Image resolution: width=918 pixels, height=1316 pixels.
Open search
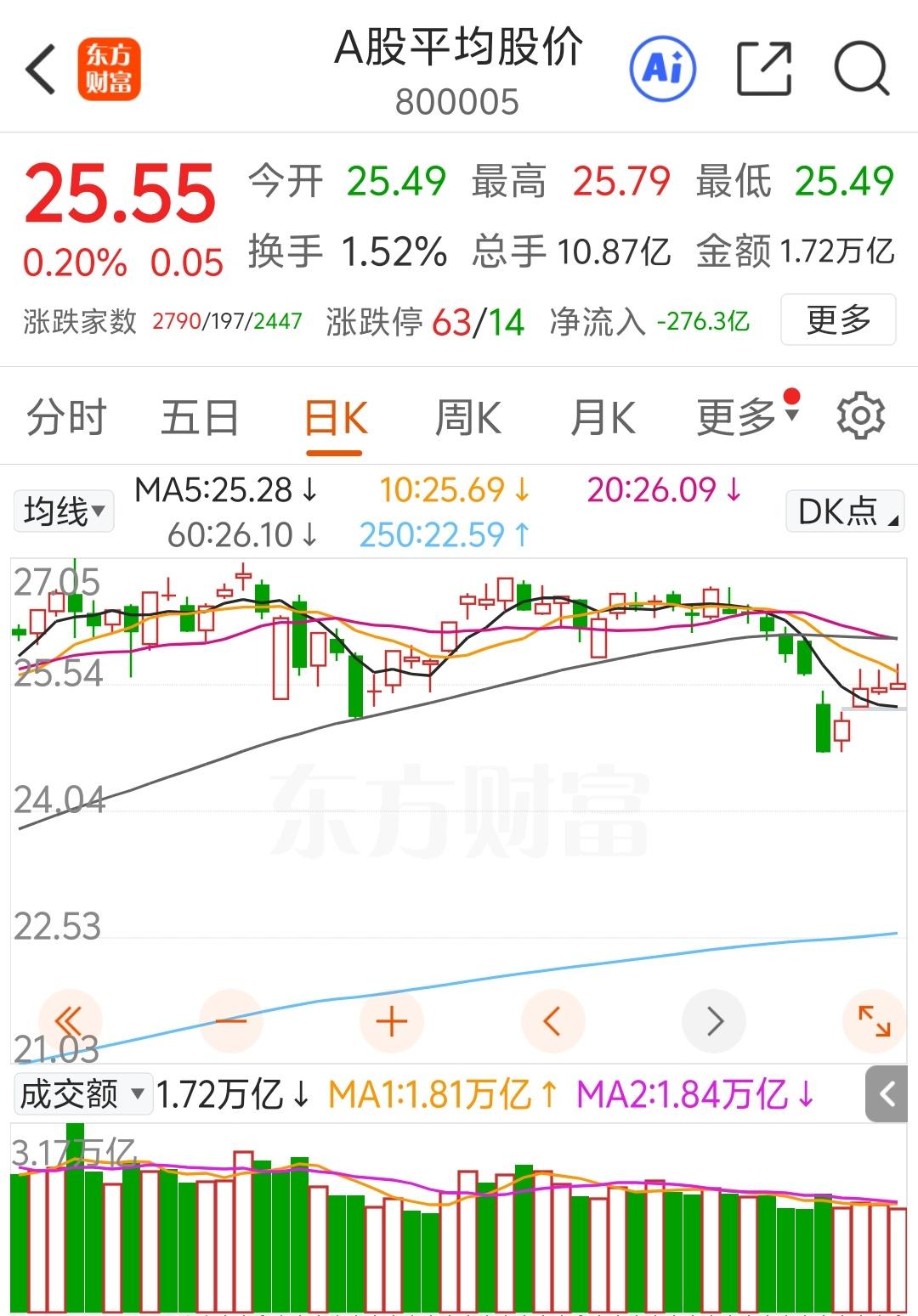(863, 68)
